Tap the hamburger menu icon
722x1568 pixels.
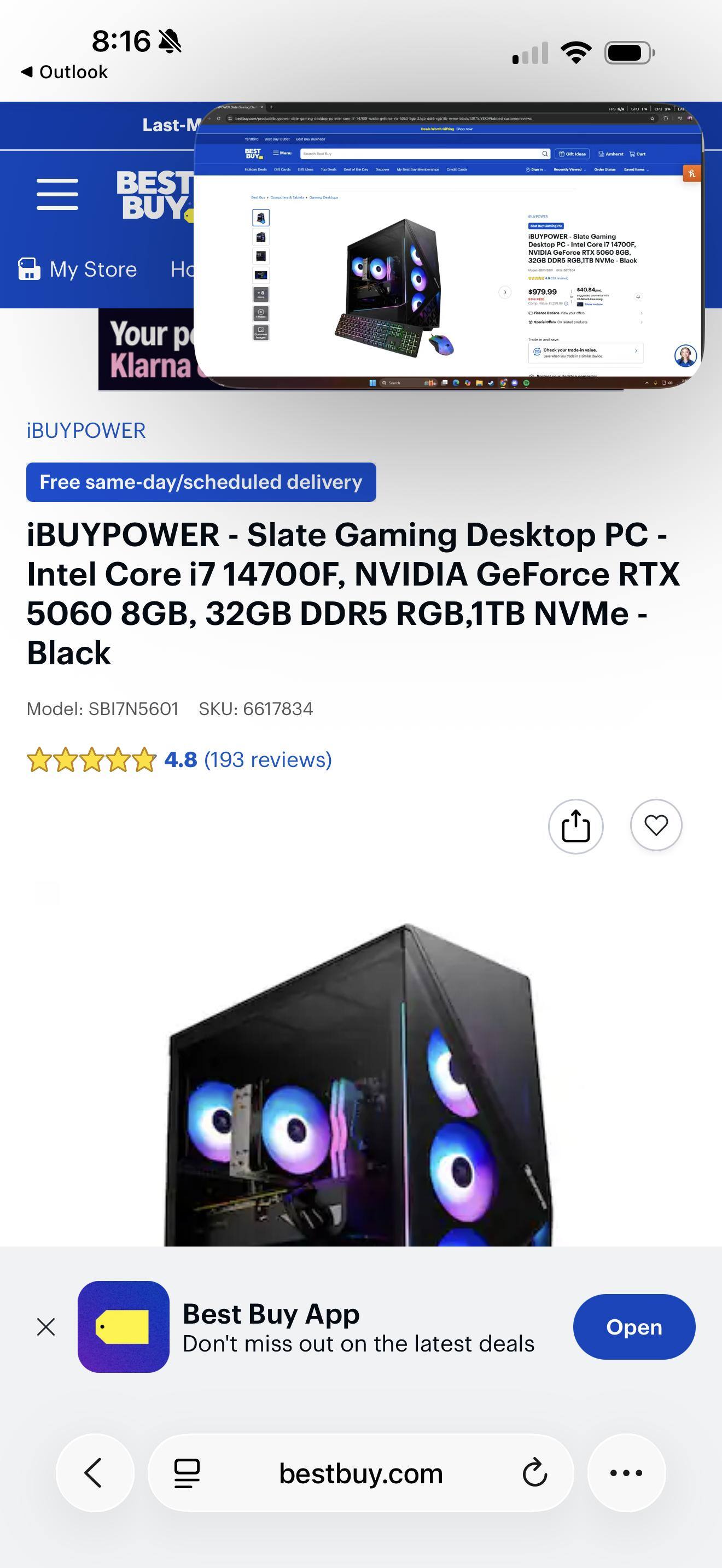pos(57,195)
